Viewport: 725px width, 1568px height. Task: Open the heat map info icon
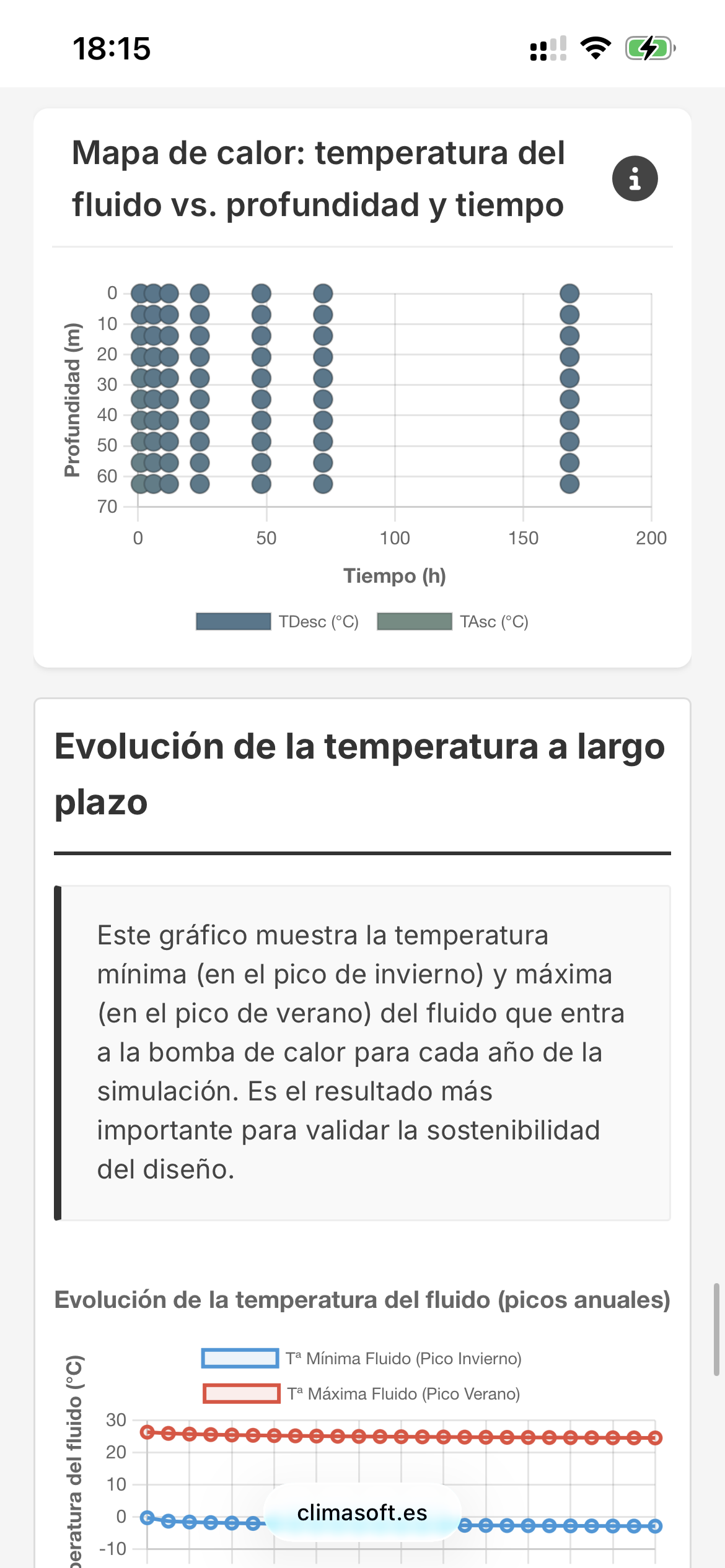tap(635, 179)
